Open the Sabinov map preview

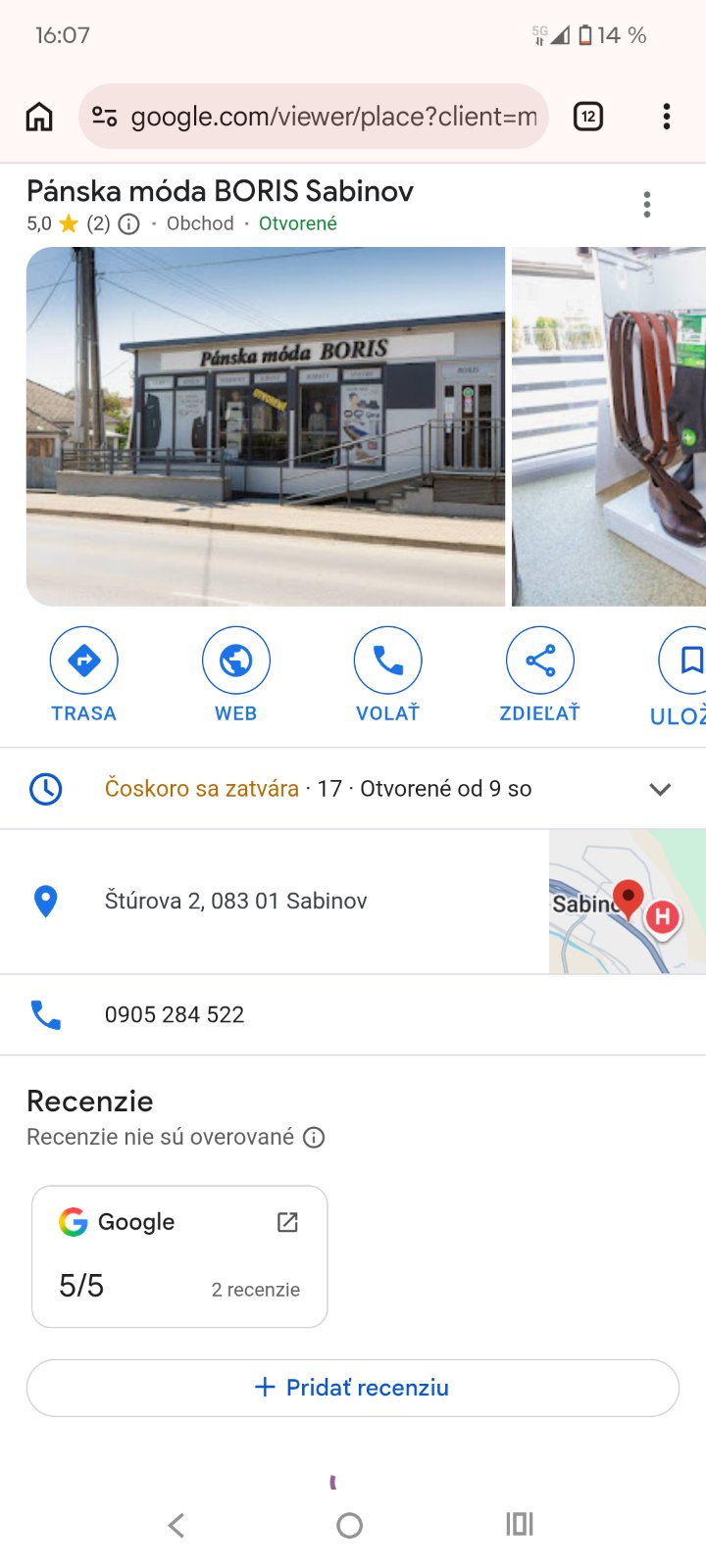coord(628,902)
